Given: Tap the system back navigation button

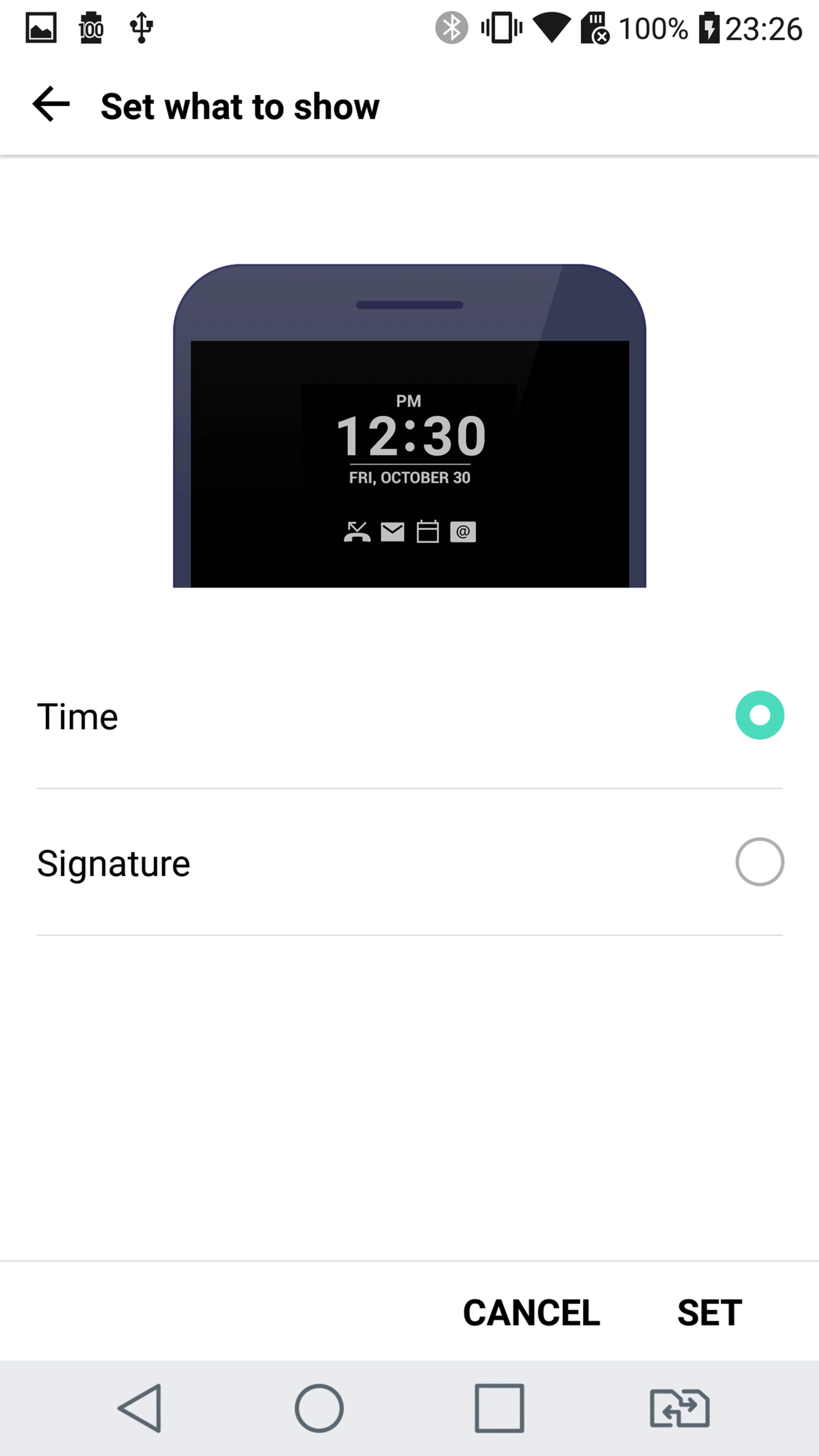Looking at the screenshot, I should coord(140,1408).
